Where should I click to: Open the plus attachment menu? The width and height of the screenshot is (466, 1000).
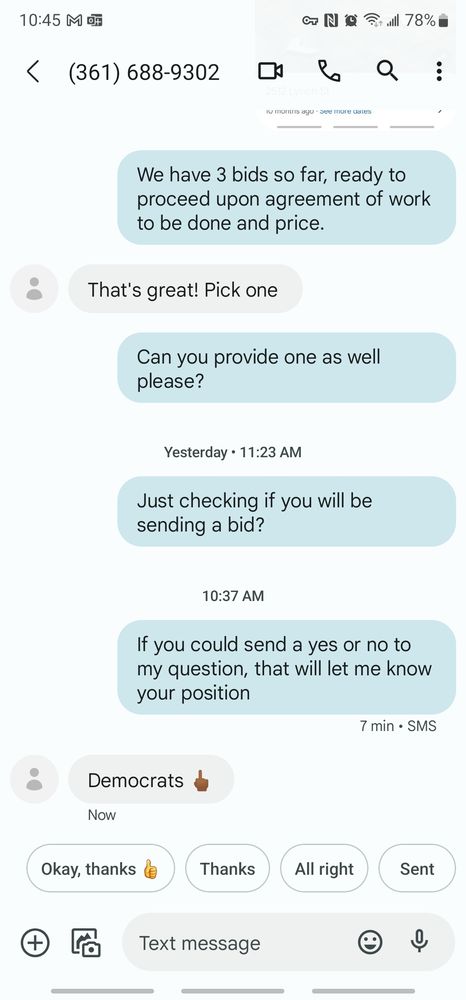coord(35,943)
